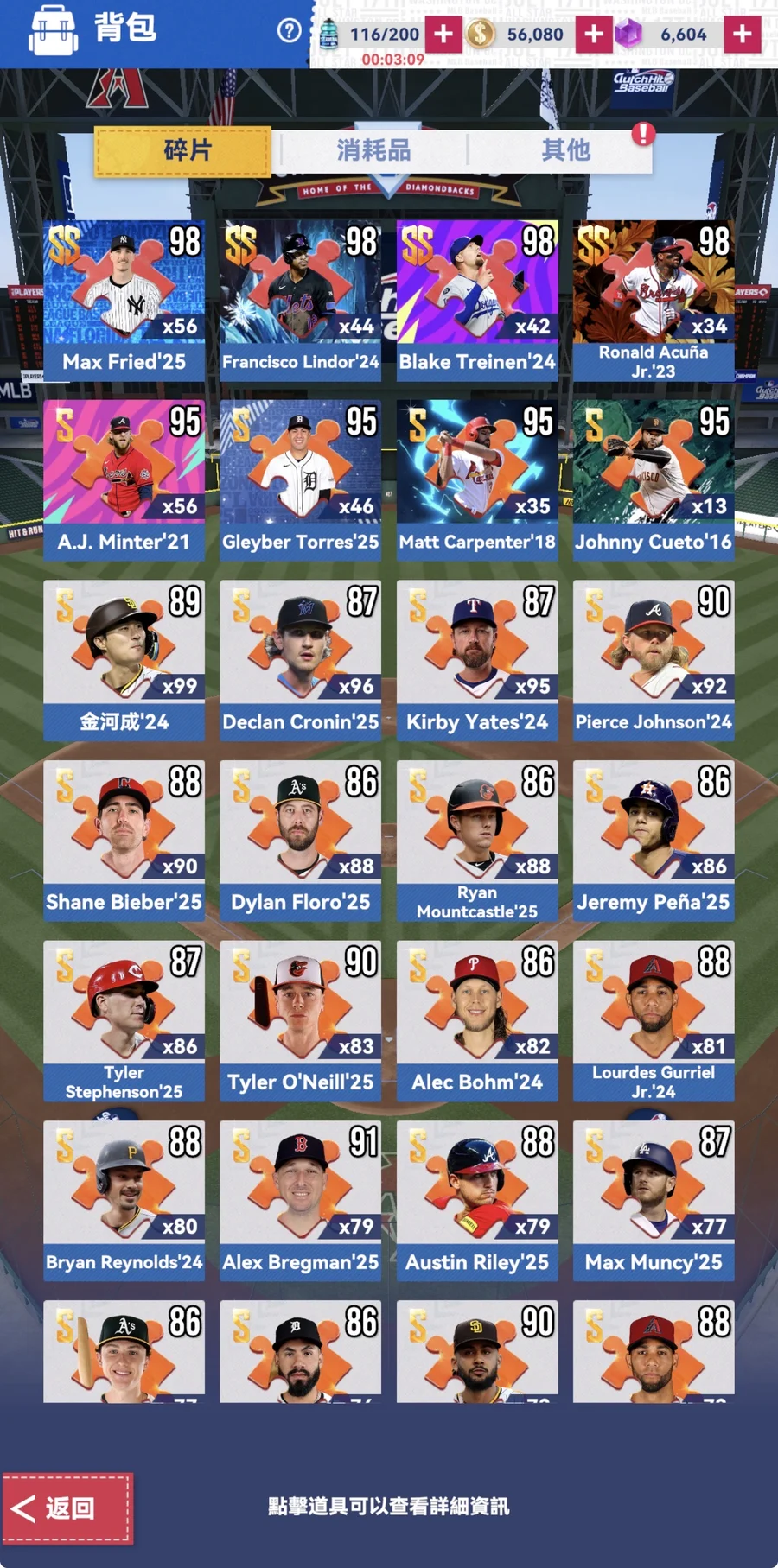Go back with the 返回 button

point(67,1508)
